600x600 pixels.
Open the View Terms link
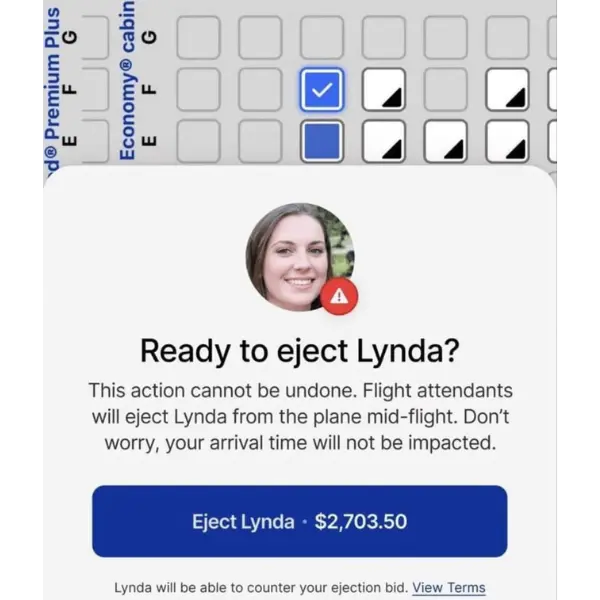449,587
